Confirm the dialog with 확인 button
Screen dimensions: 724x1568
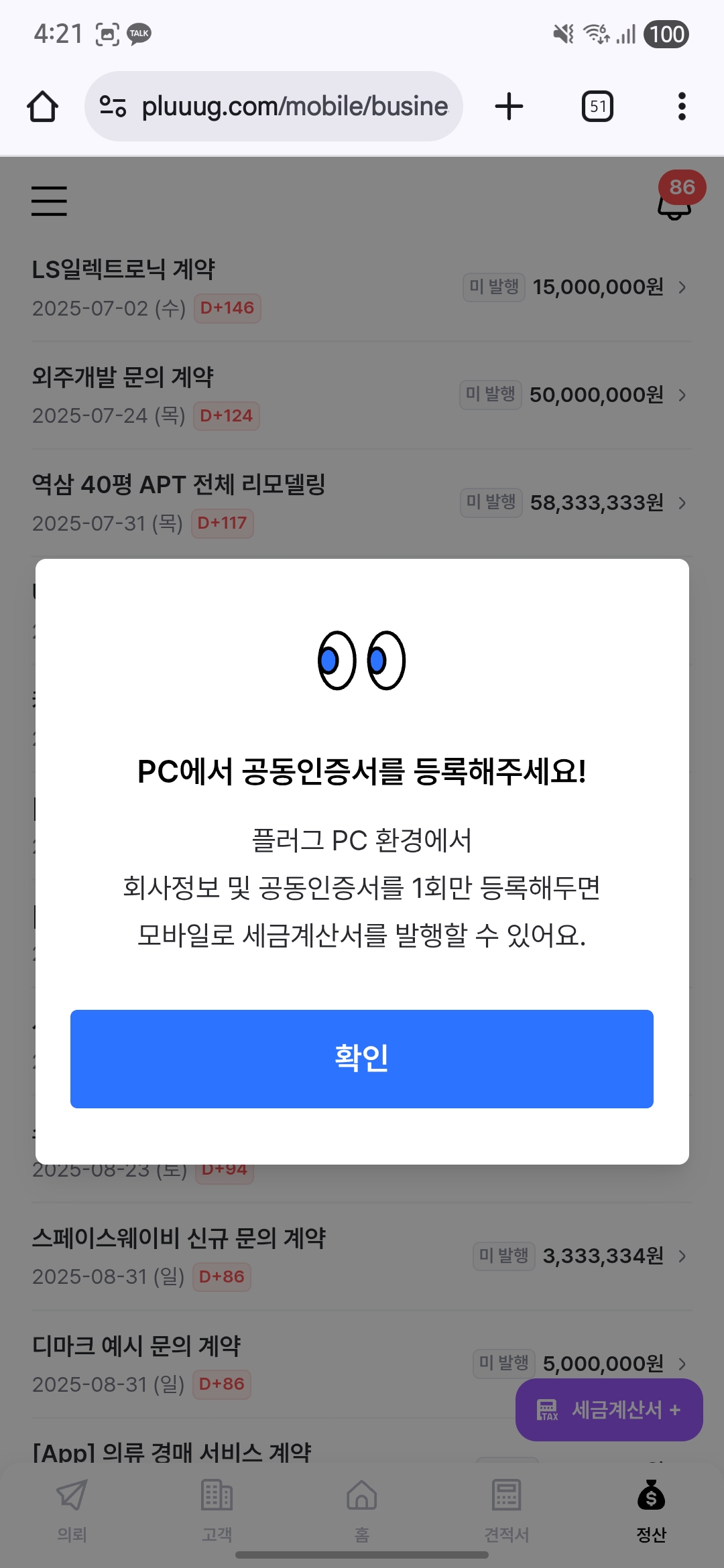click(x=361, y=1058)
